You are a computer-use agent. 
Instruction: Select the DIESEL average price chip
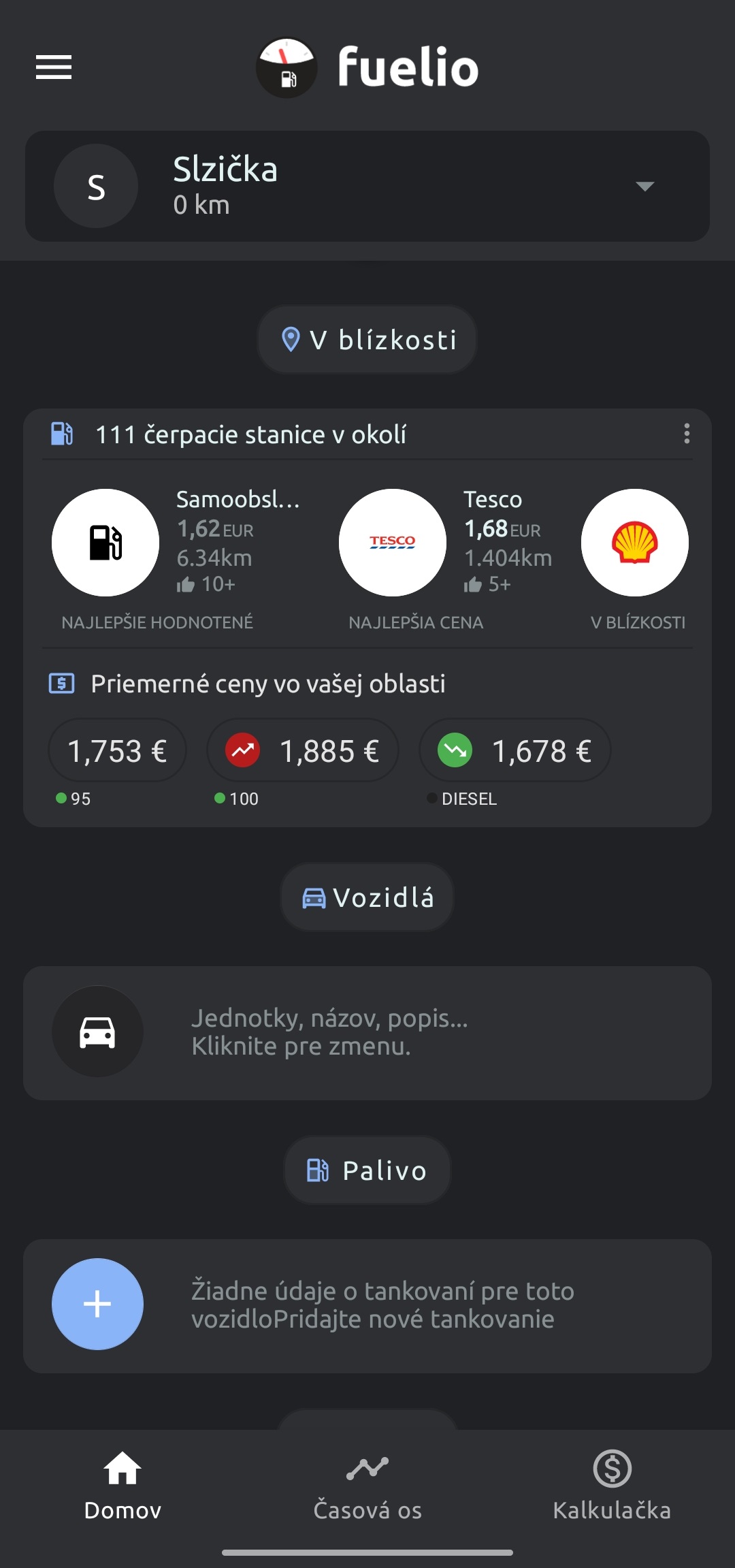click(x=515, y=752)
